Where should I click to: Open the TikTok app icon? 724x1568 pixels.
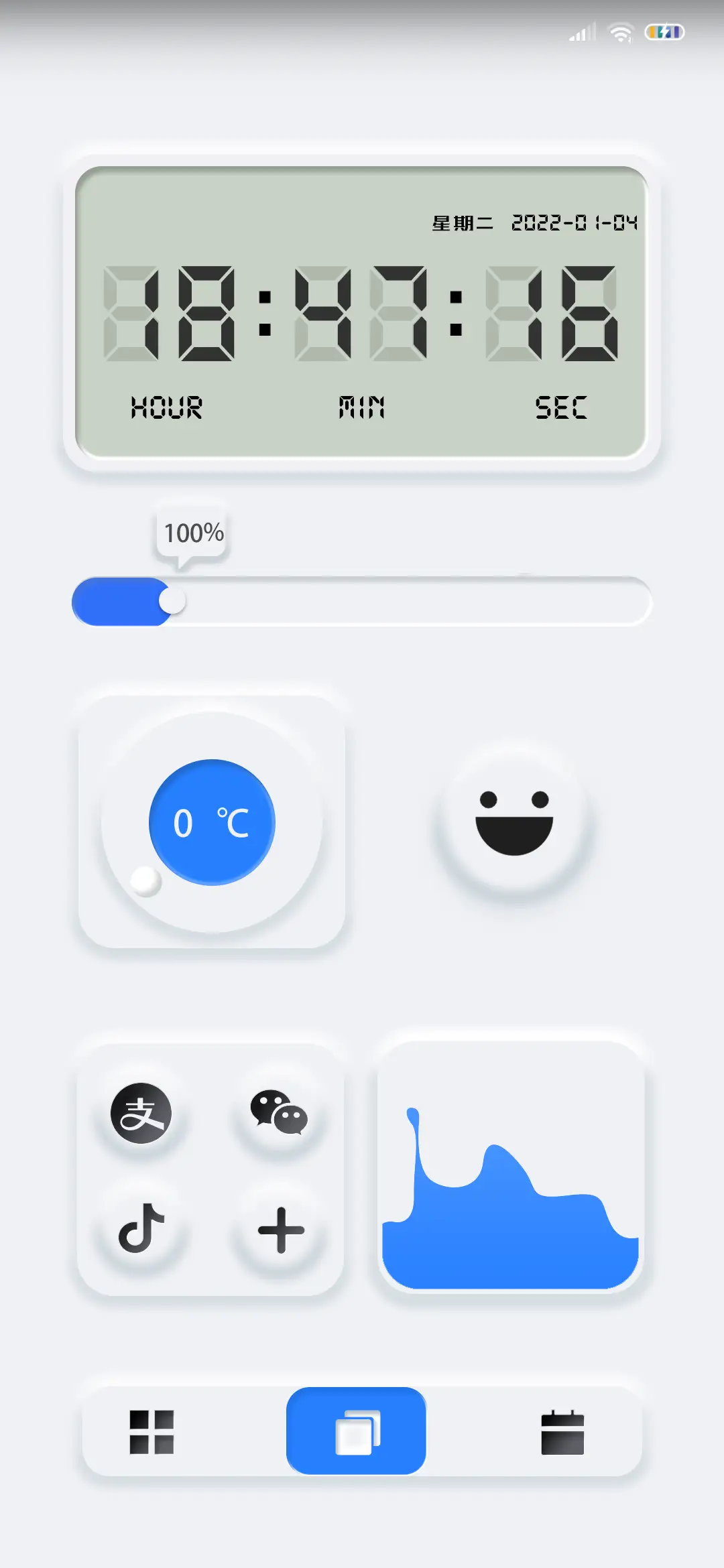(x=141, y=1228)
